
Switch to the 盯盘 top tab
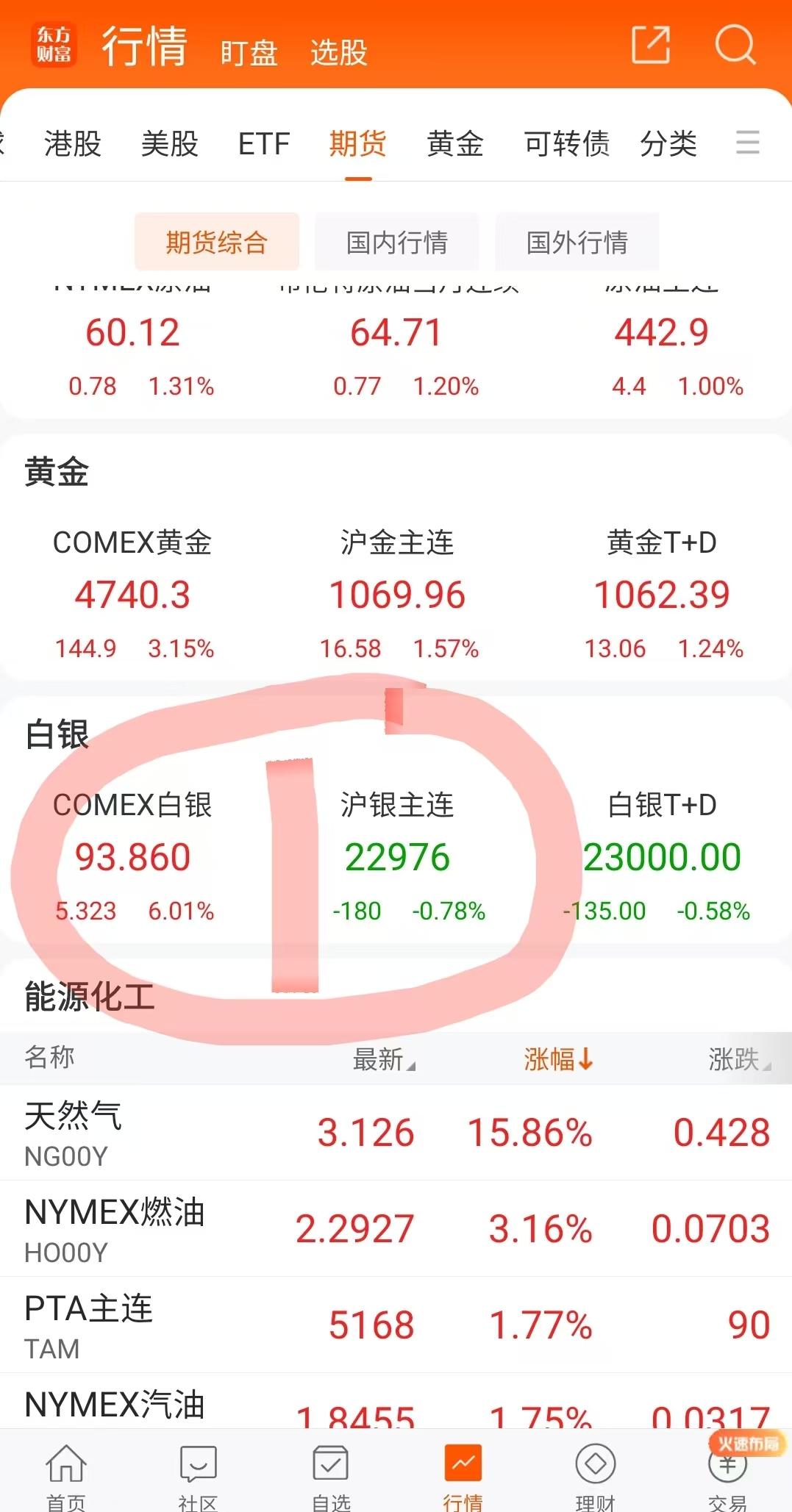pos(249,53)
